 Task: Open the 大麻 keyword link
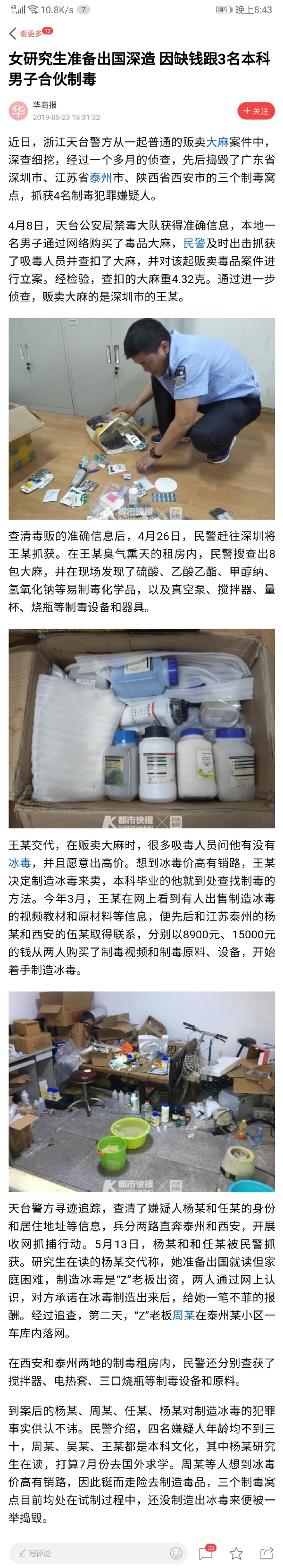click(x=217, y=142)
